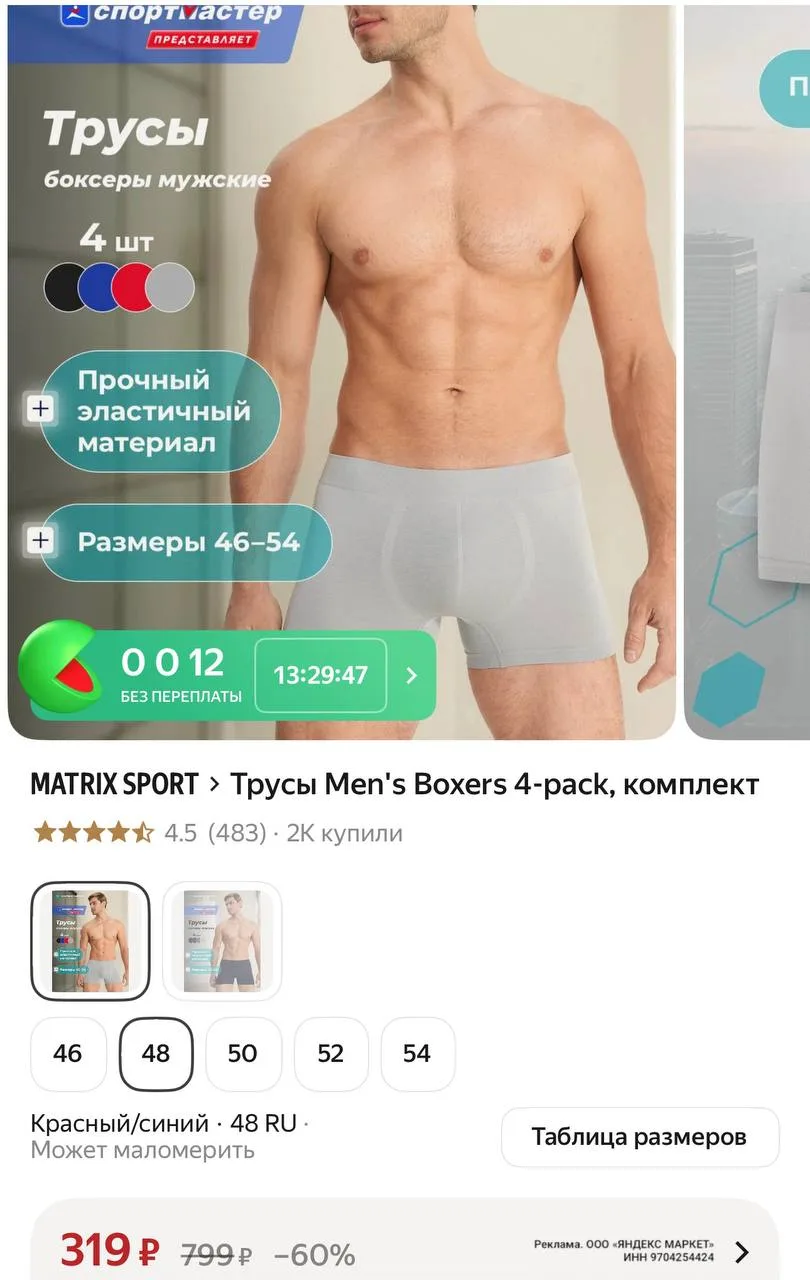Select the first color variant thumbnail
Viewport: 810px width, 1280px height.
point(90,941)
